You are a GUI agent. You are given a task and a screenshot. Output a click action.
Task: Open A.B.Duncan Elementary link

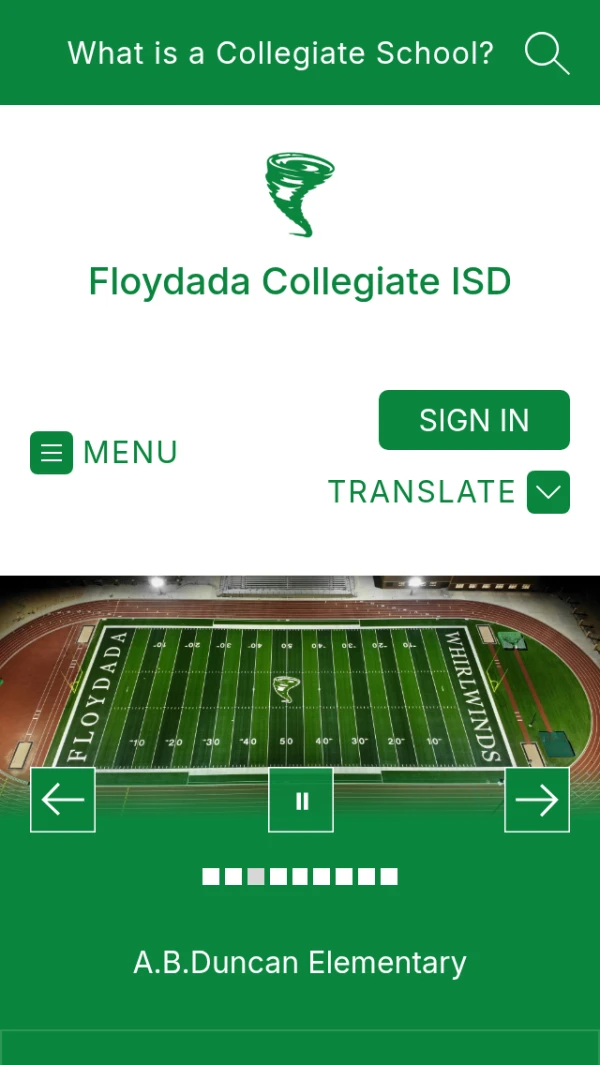(300, 963)
